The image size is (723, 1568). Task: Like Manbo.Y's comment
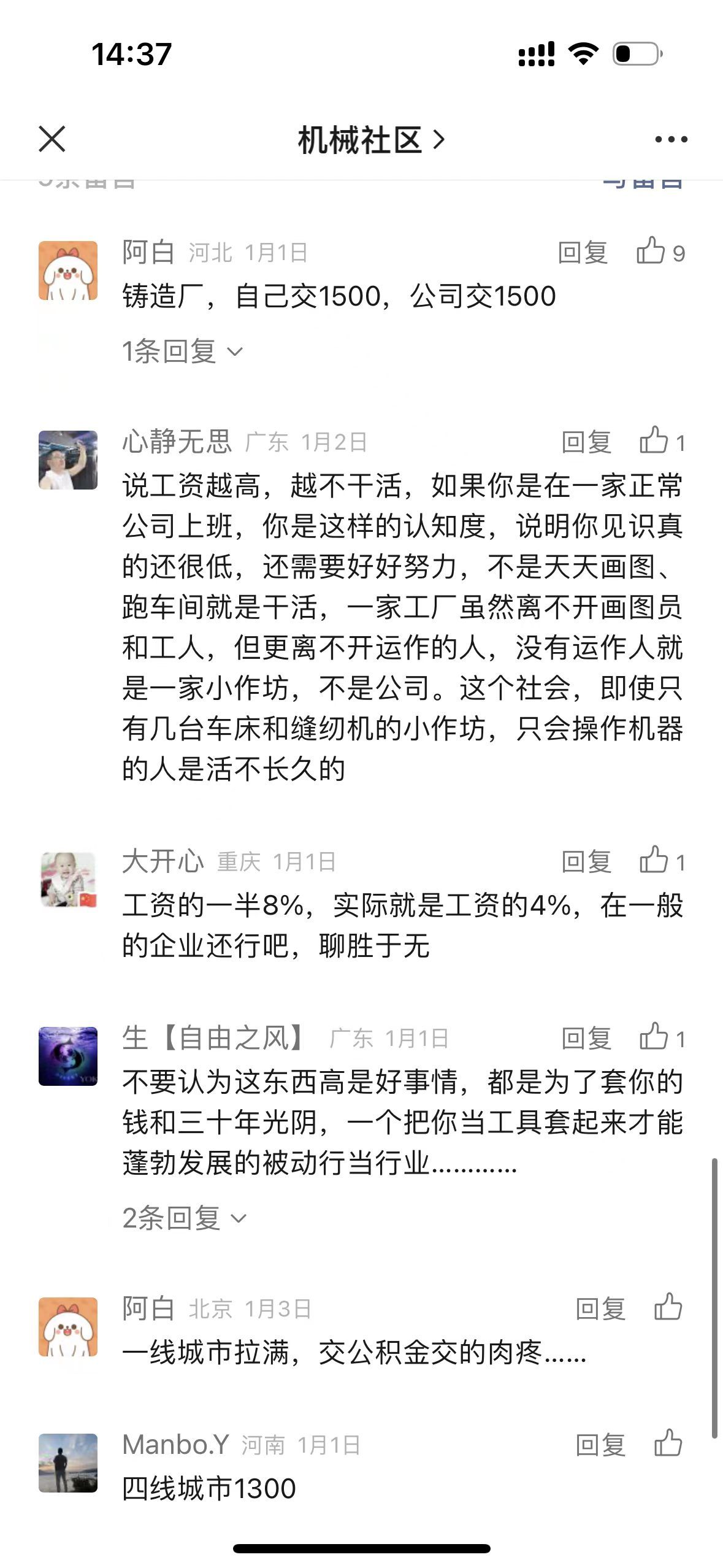tap(668, 1444)
